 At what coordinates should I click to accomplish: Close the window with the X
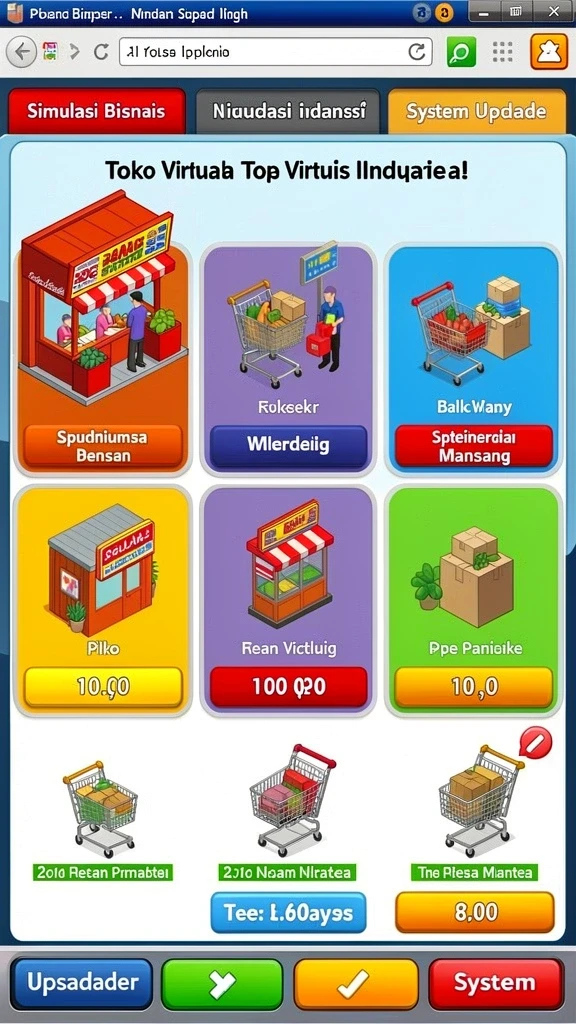pyautogui.click(x=554, y=11)
